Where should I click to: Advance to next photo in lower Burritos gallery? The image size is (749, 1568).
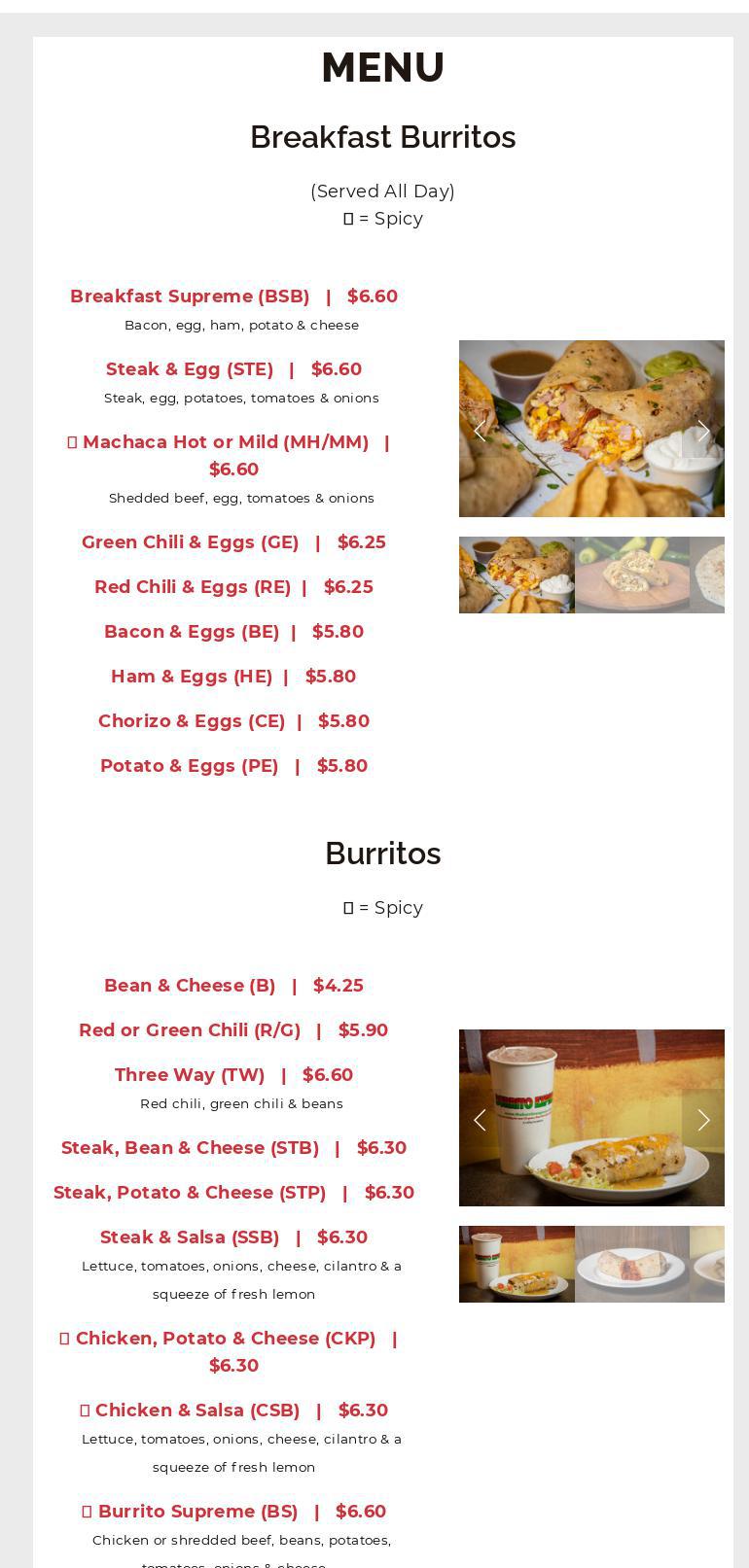[702, 1120]
